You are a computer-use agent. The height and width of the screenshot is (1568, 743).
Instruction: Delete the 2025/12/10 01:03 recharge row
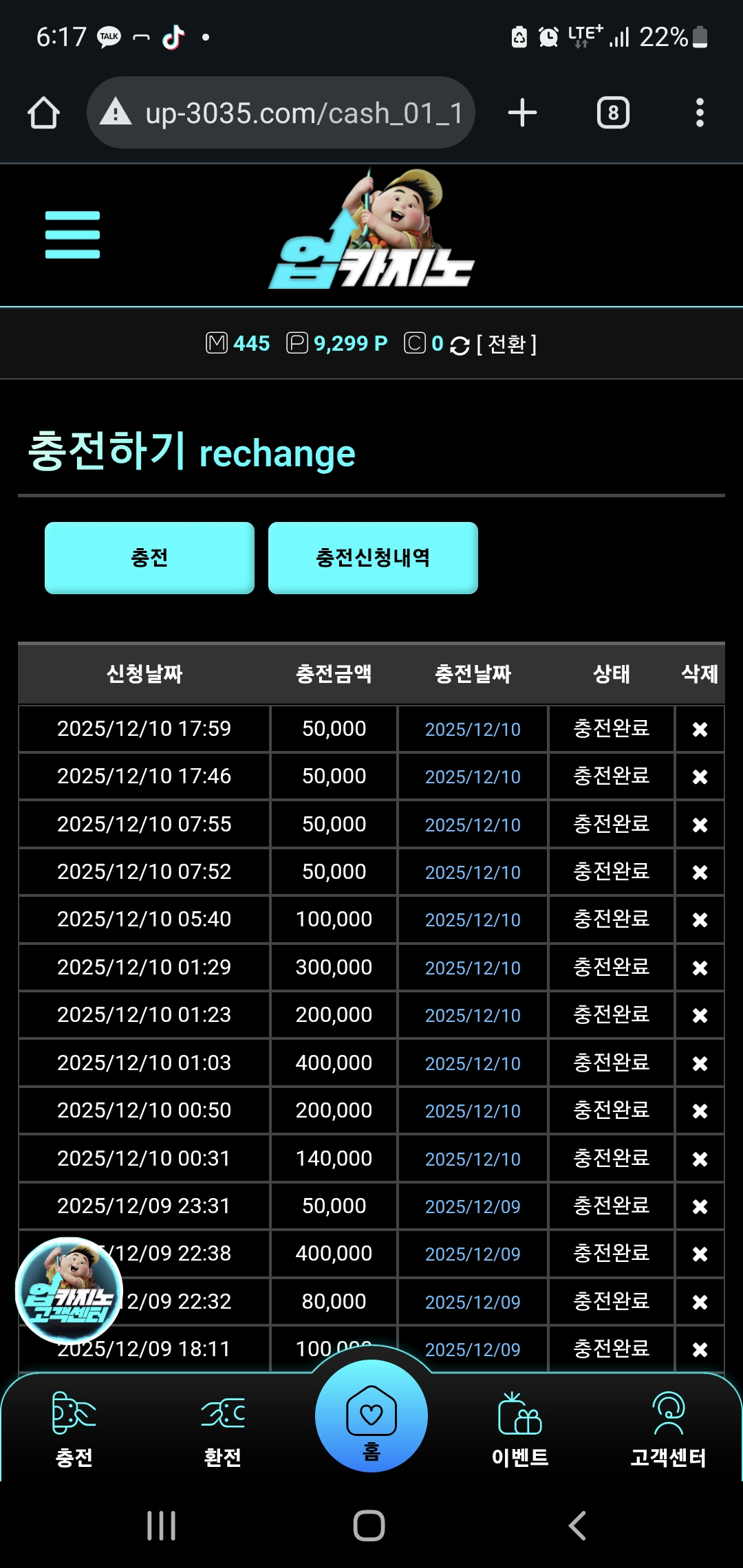point(700,1063)
